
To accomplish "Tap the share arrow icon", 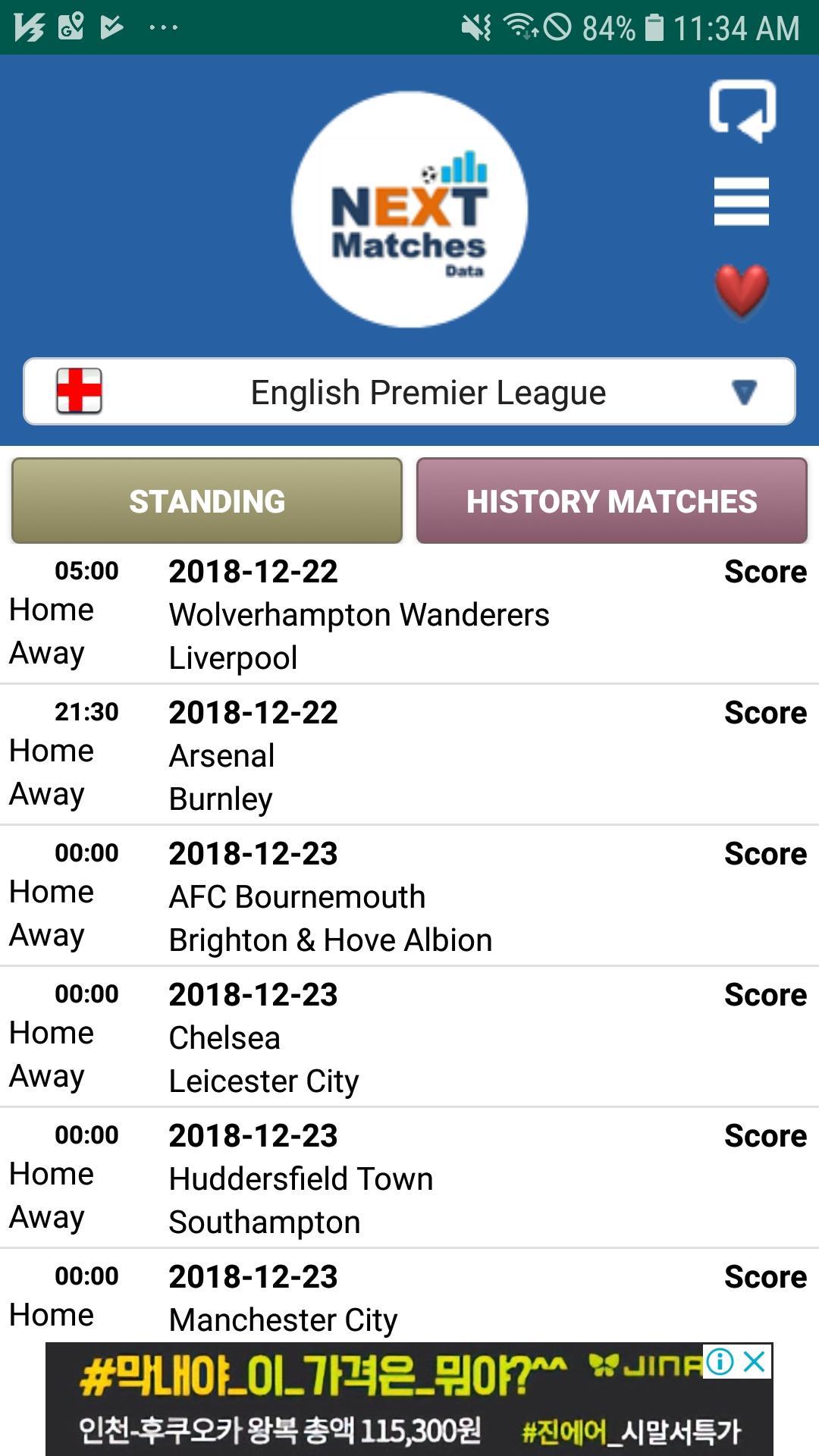I will click(x=742, y=111).
